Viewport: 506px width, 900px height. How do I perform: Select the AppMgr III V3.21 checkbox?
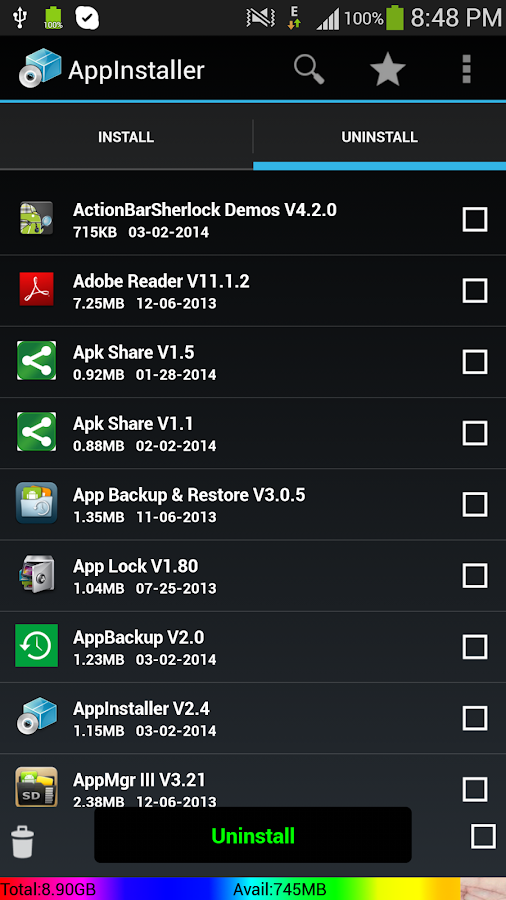pyautogui.click(x=475, y=789)
